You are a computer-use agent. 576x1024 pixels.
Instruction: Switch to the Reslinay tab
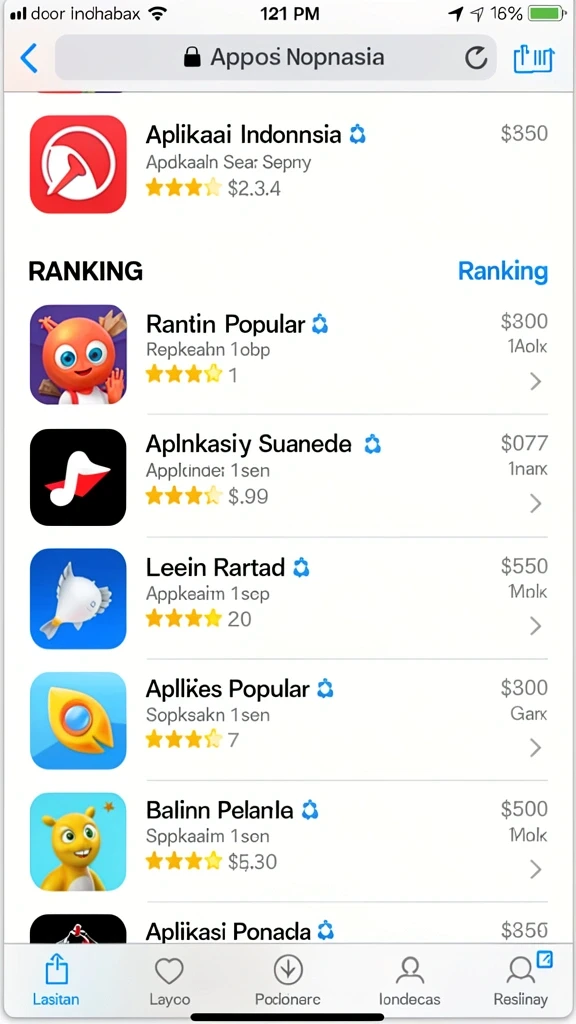[x=521, y=980]
